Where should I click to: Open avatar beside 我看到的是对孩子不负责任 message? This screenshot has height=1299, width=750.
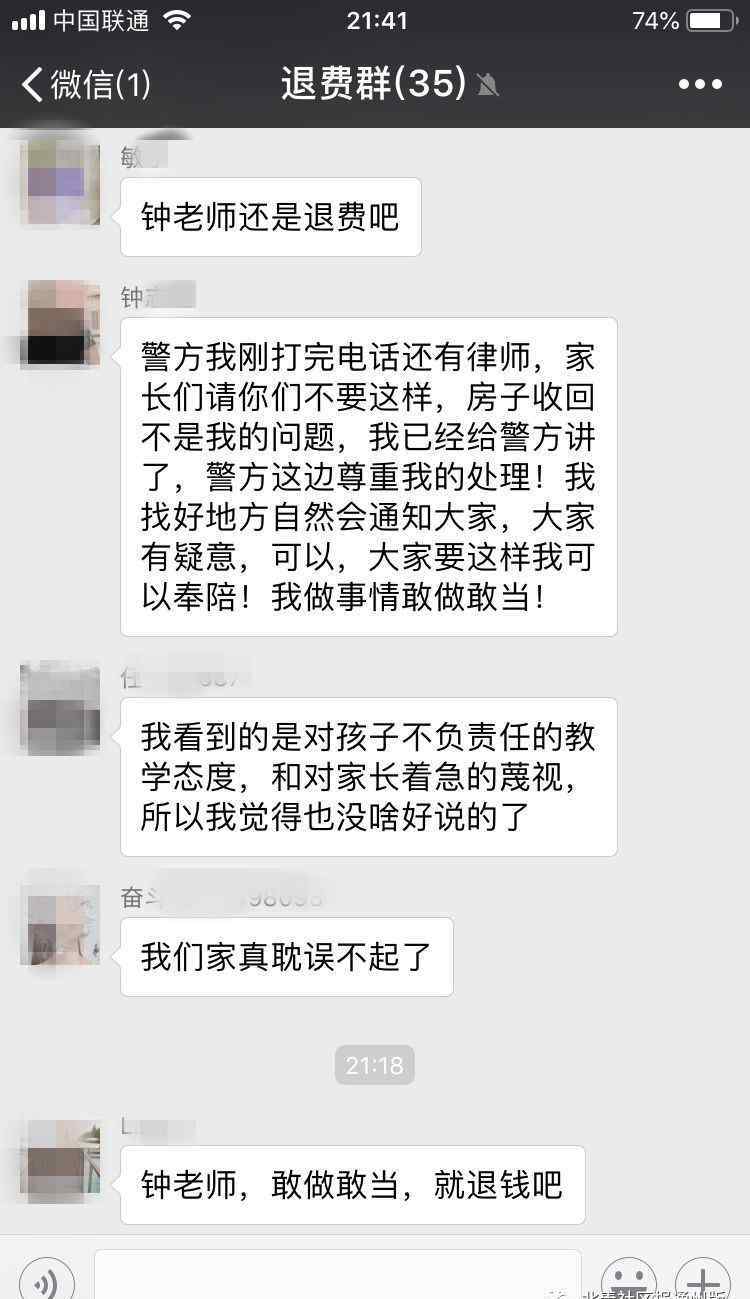(x=60, y=706)
